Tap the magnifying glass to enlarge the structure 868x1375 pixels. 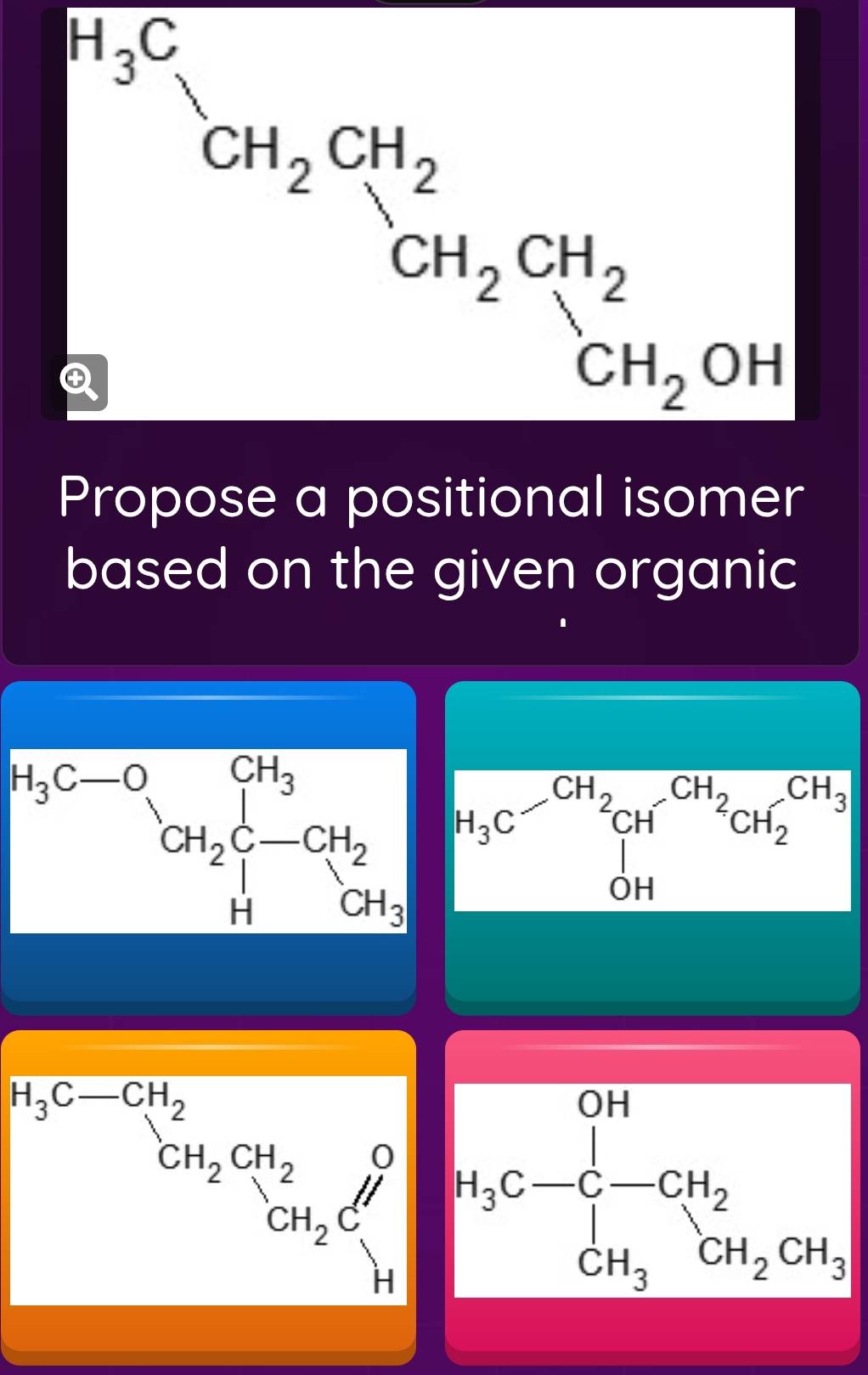coord(81,381)
